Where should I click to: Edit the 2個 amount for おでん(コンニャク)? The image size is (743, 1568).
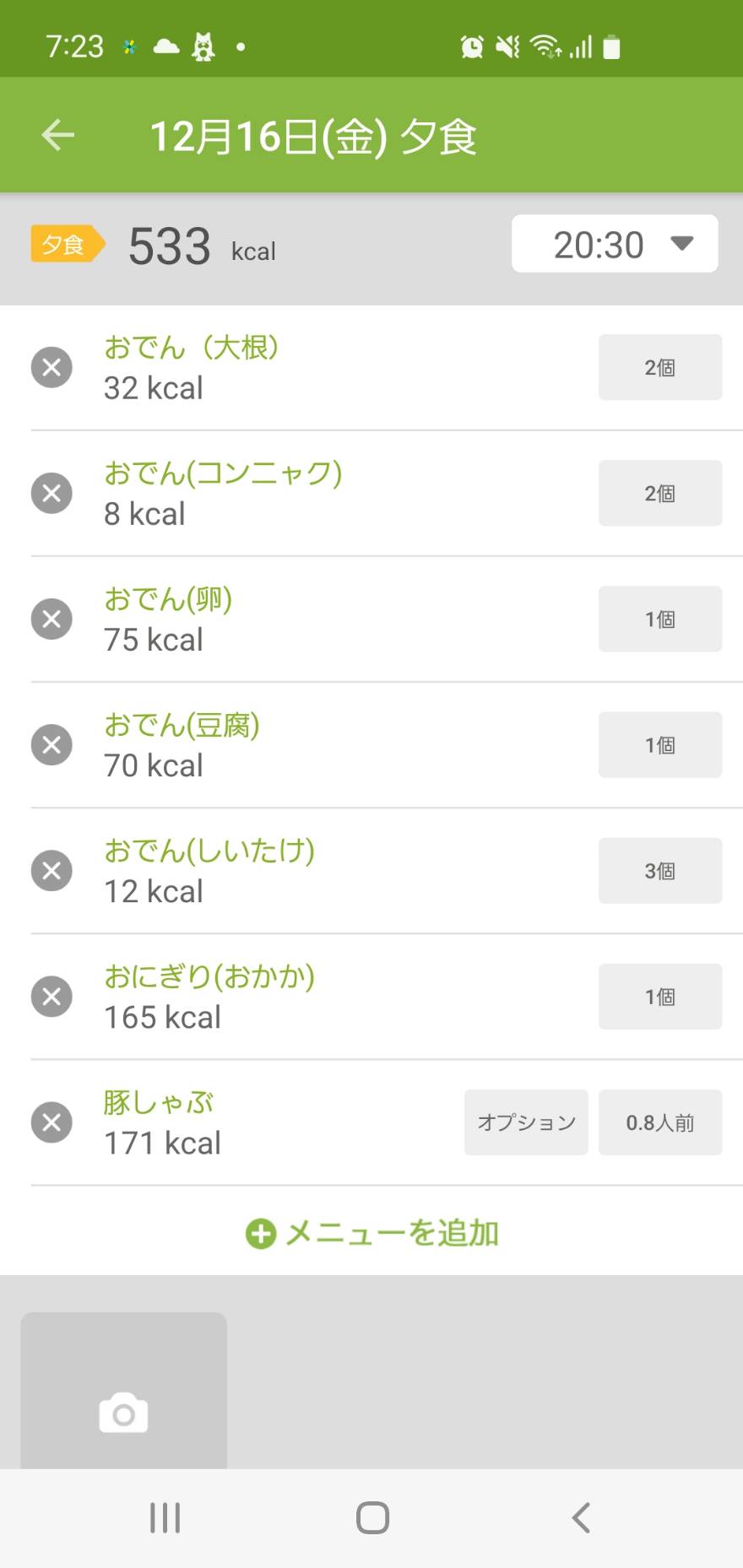(660, 493)
